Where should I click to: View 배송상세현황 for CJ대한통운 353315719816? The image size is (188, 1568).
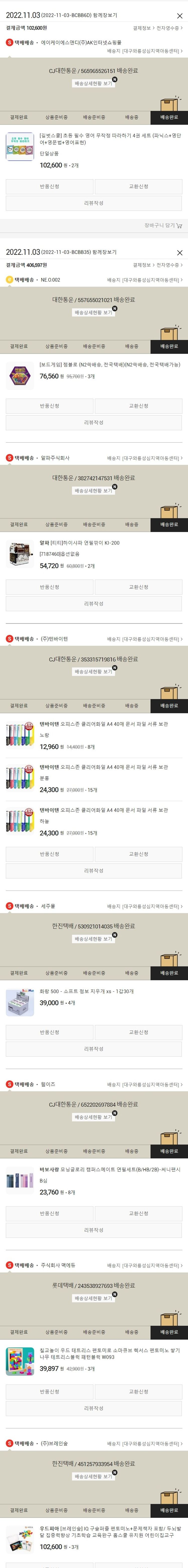coord(94,672)
